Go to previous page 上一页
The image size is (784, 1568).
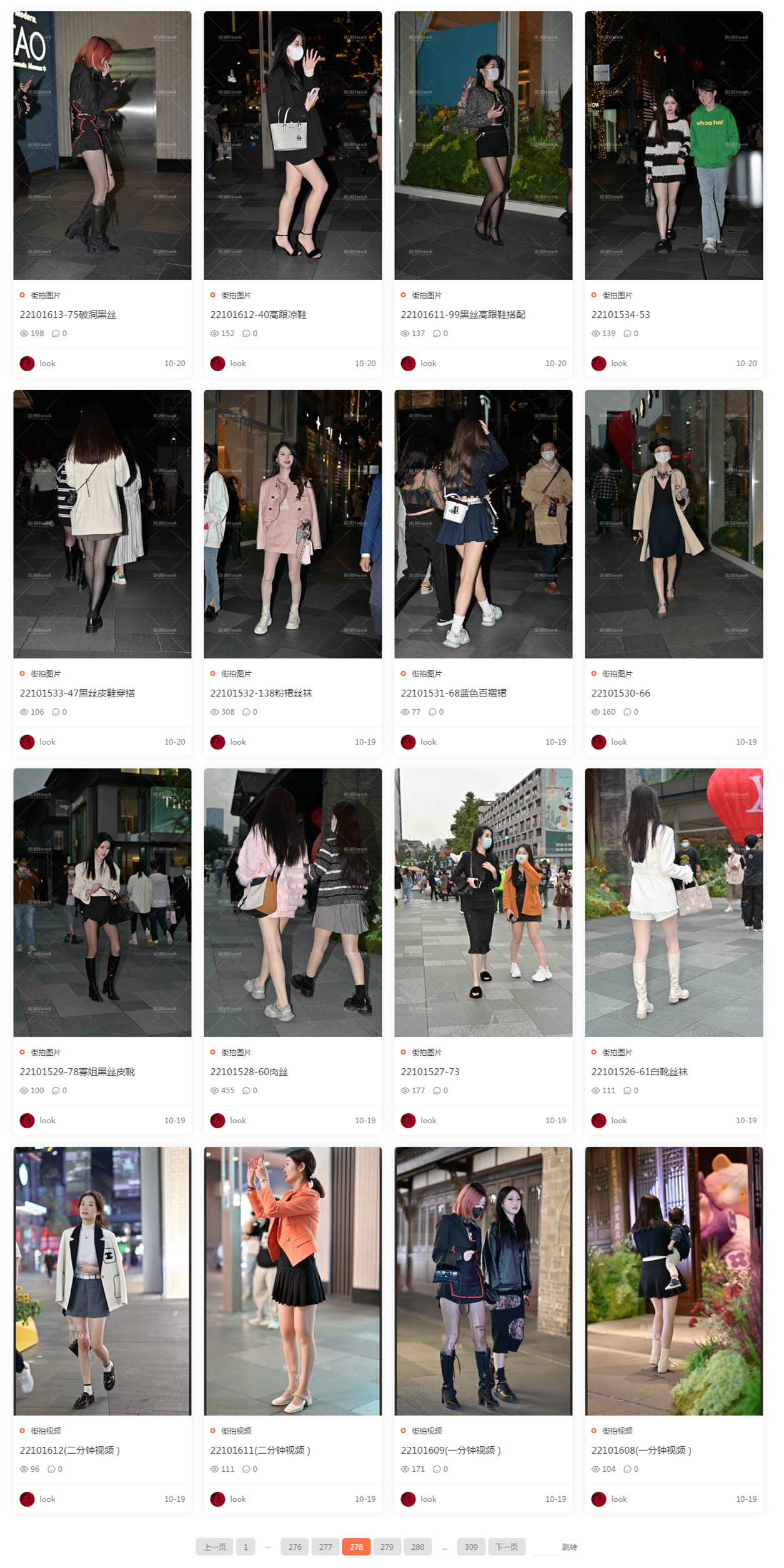[x=214, y=1547]
